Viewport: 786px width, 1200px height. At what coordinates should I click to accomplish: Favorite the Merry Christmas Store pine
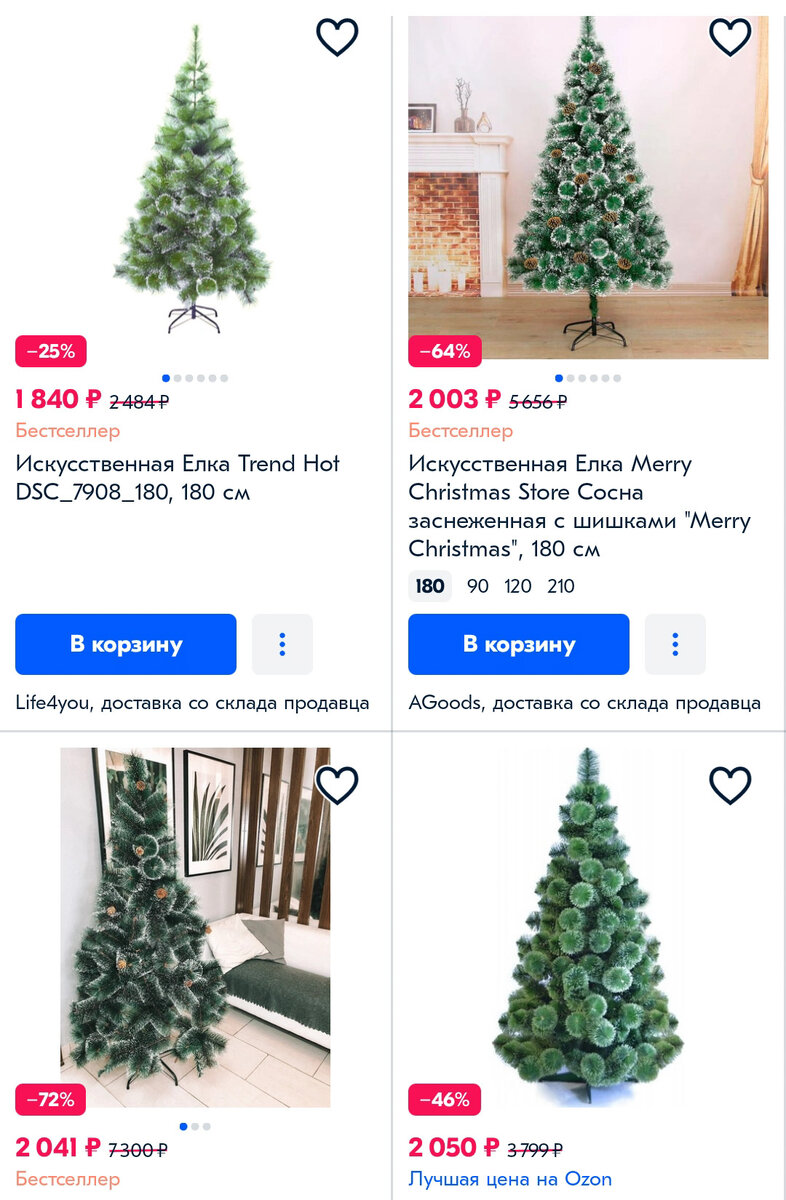point(730,37)
